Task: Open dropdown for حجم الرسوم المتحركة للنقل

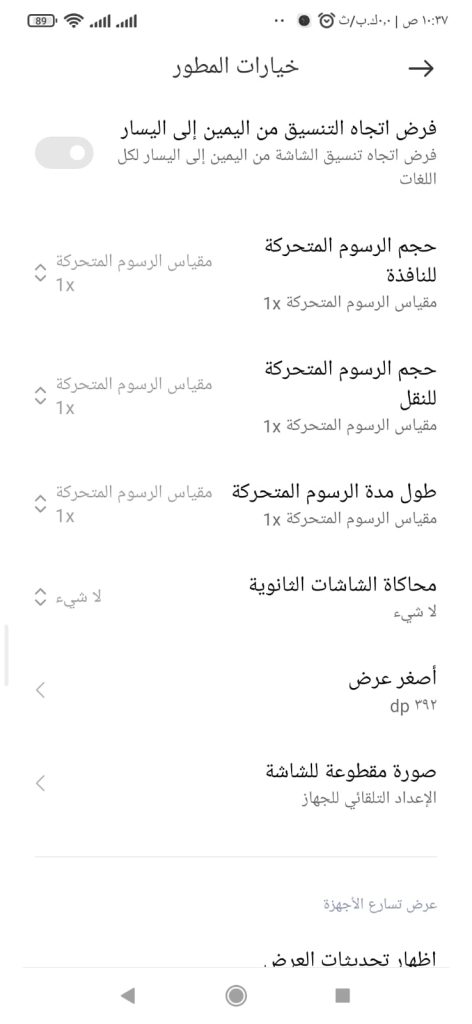Action: (x=123, y=396)
